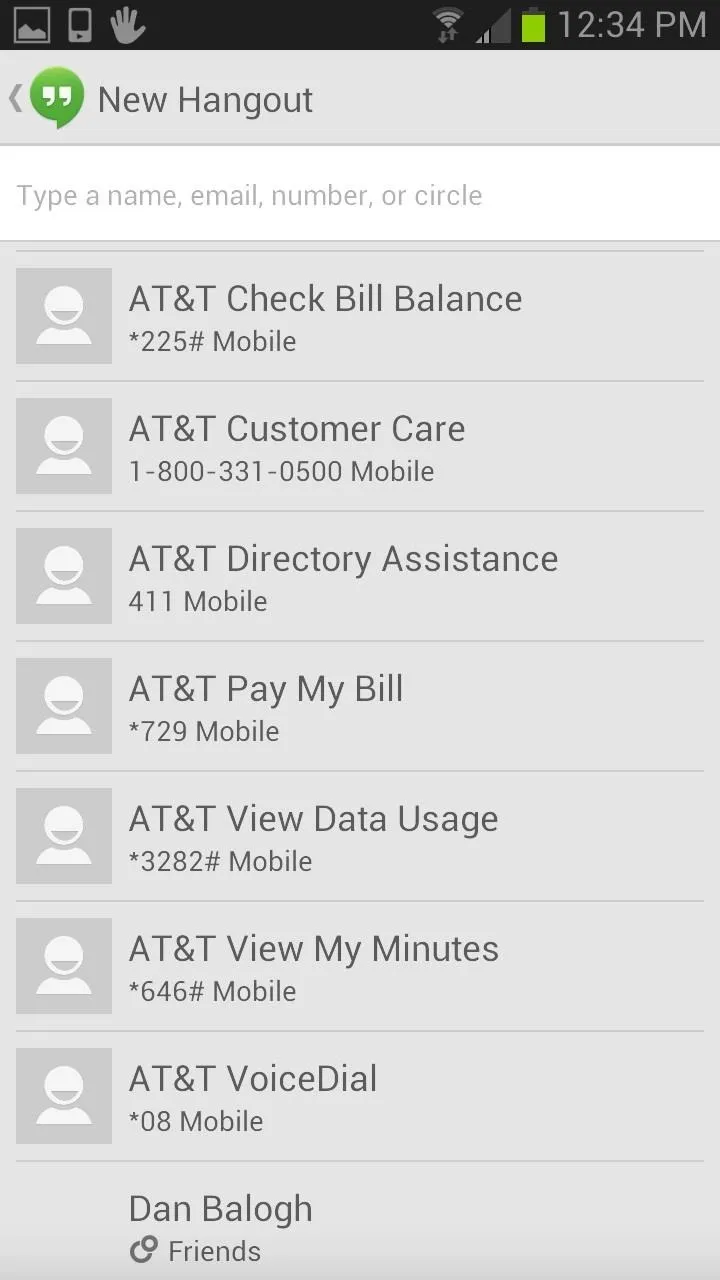Select AT&T Check Bill Balance contact
Screen dimensions: 720x1280
[x=360, y=316]
